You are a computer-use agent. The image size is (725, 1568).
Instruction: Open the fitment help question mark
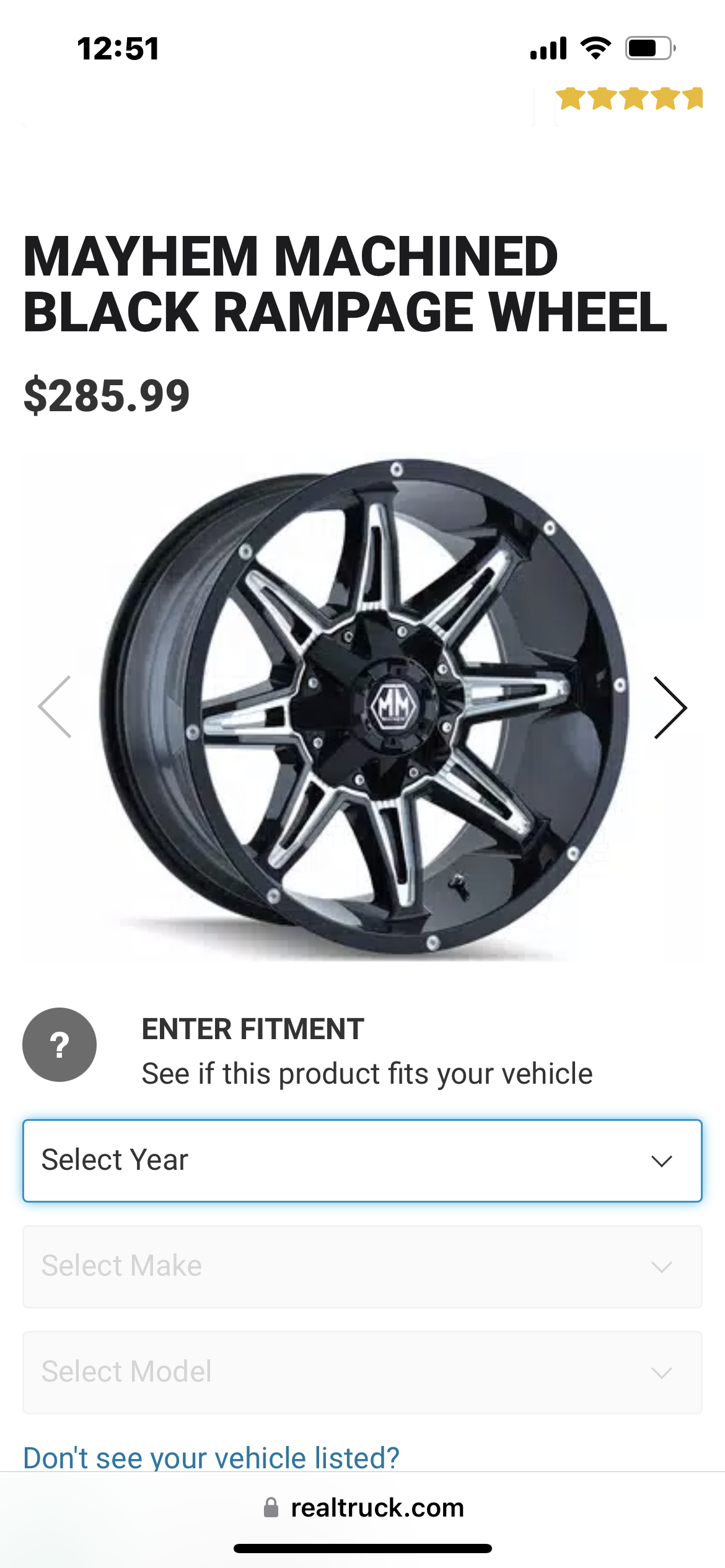[x=59, y=1045]
